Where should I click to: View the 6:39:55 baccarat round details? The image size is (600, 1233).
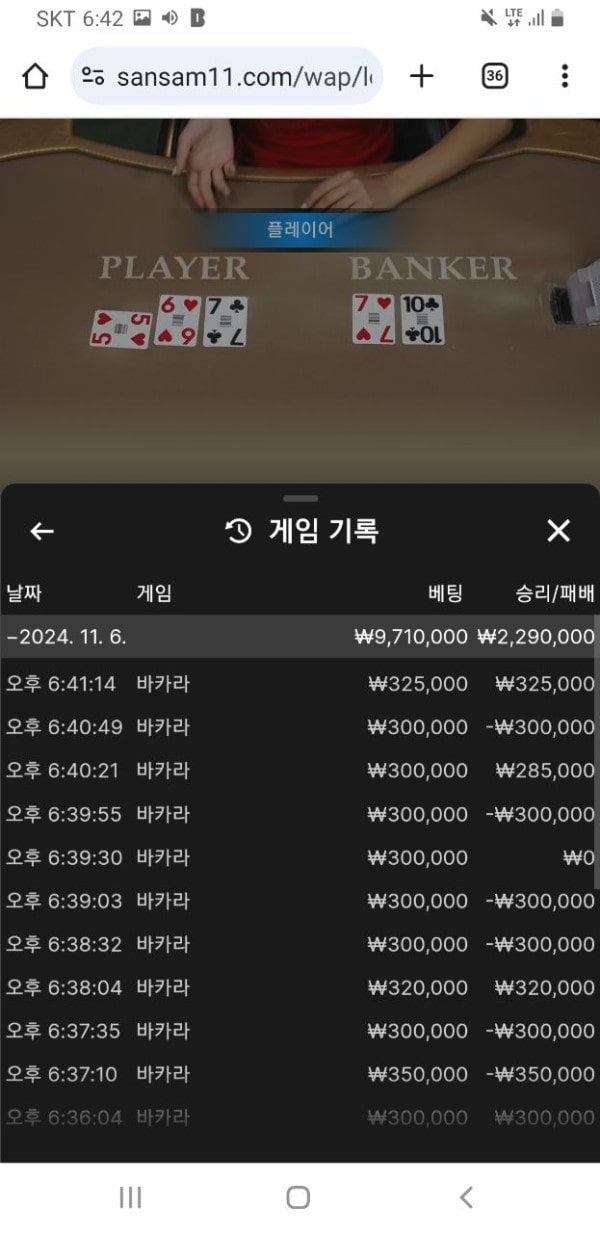click(300, 814)
